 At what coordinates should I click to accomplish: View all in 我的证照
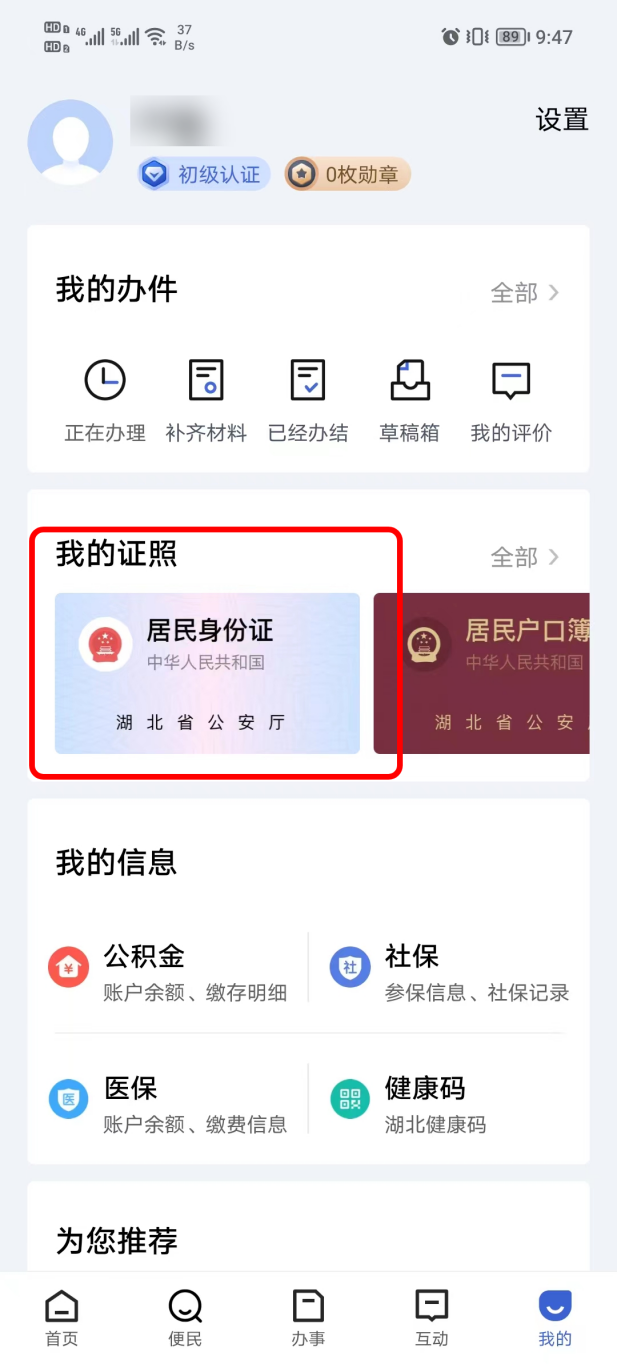524,557
